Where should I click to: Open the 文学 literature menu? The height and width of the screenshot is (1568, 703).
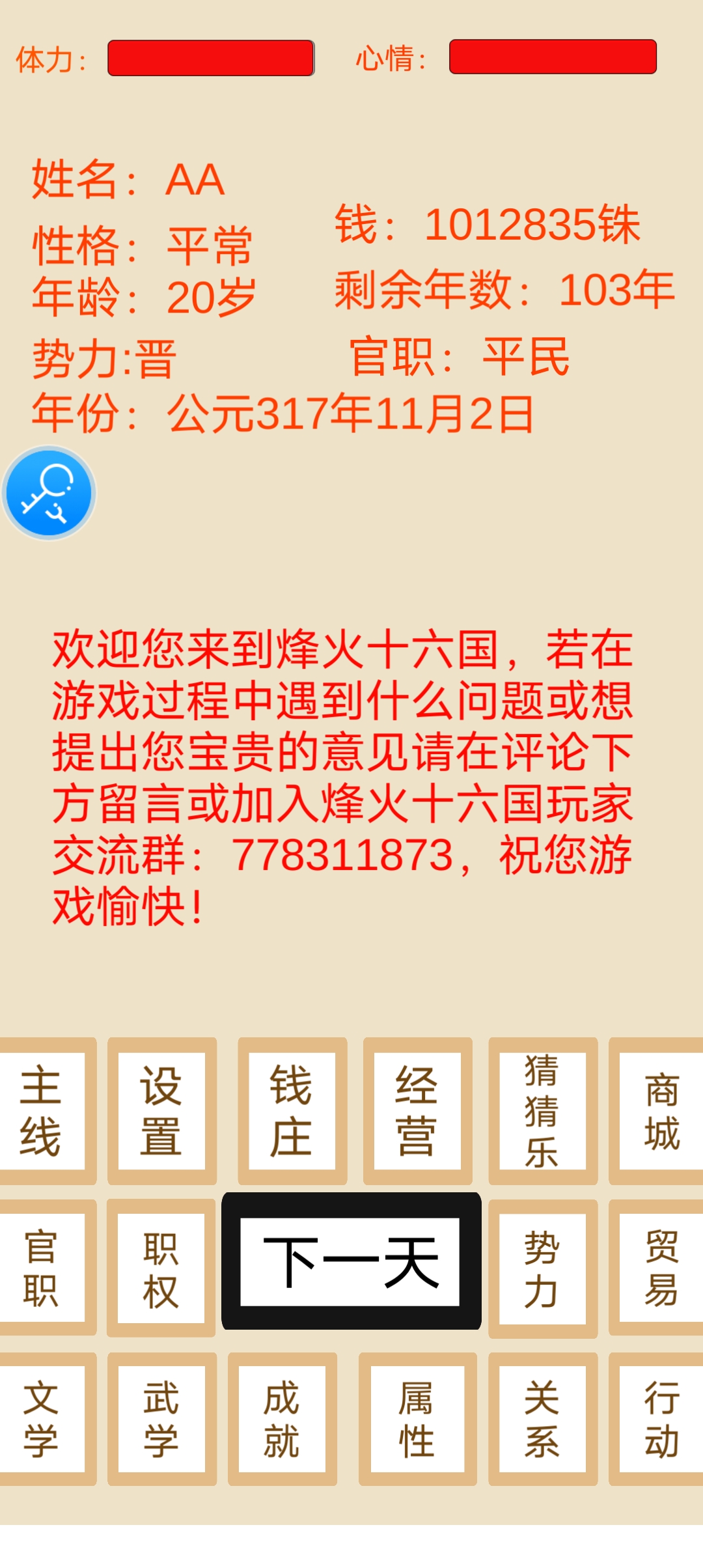point(42,1419)
